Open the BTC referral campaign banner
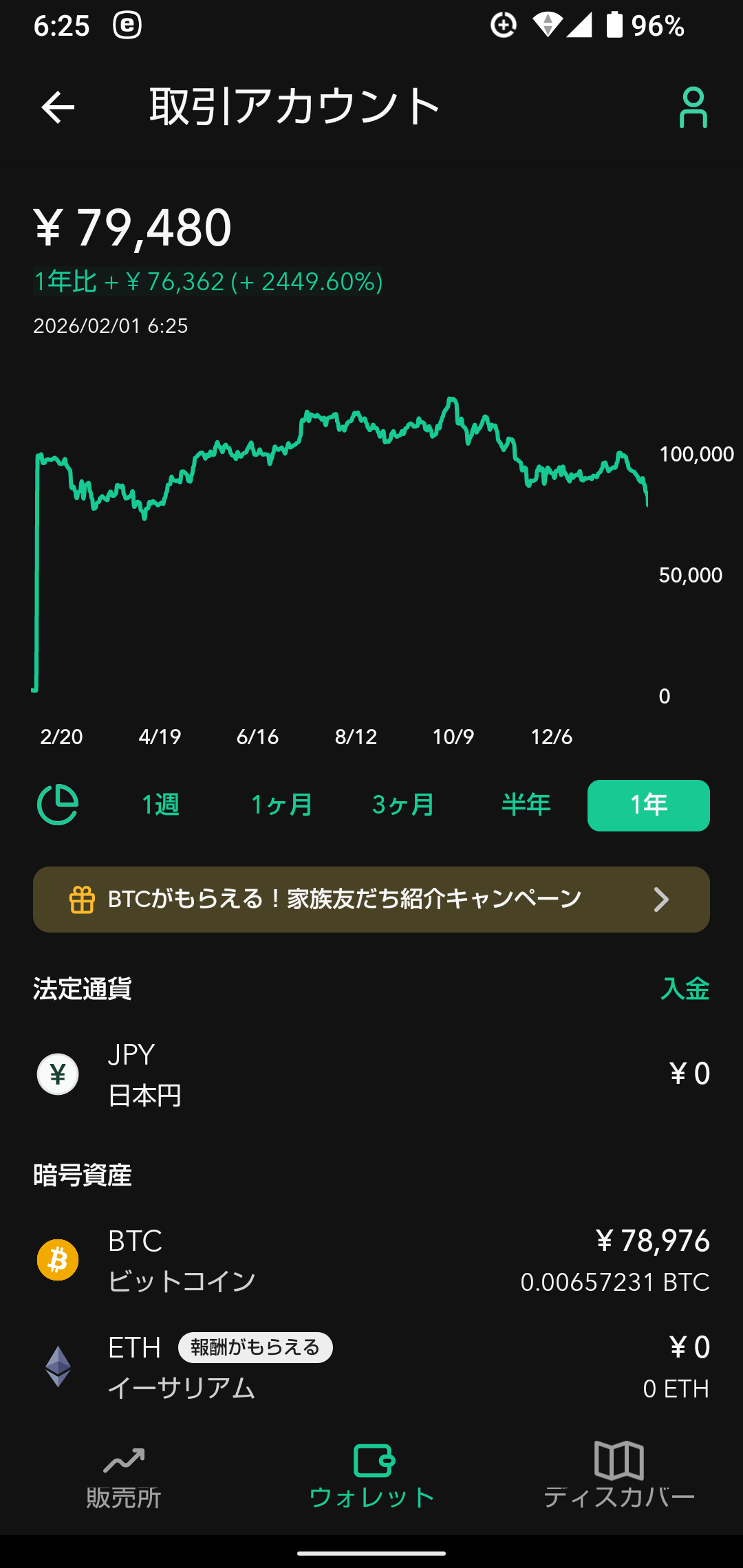 371,900
